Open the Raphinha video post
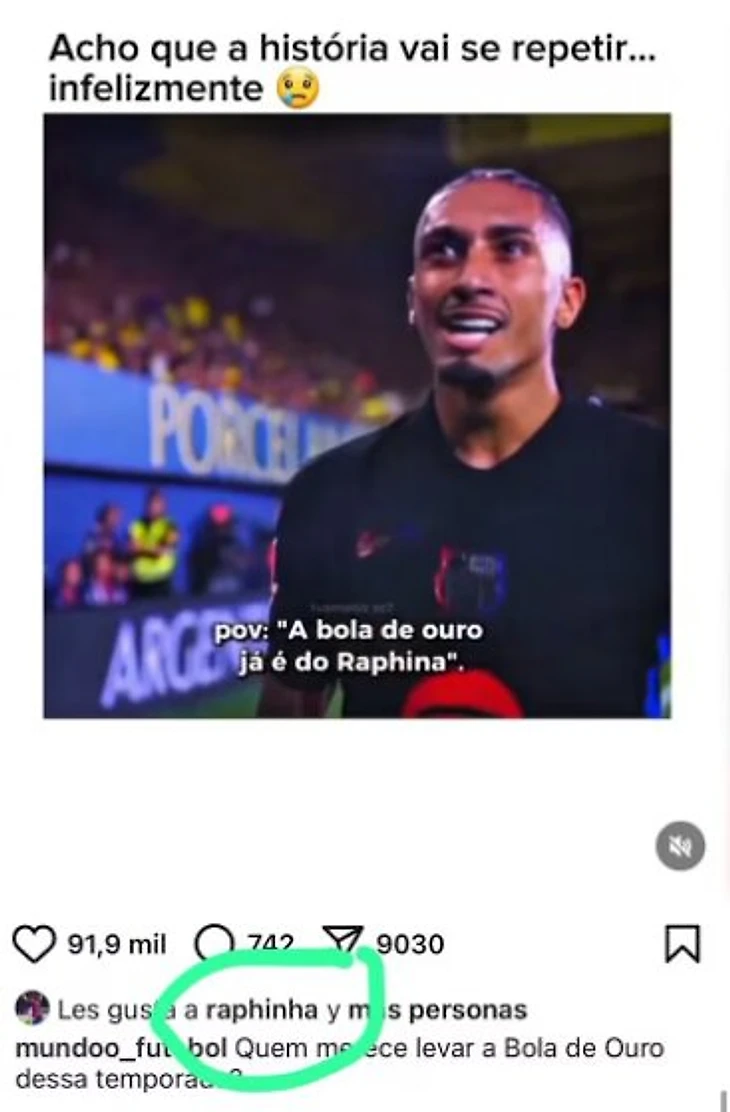 click(357, 415)
